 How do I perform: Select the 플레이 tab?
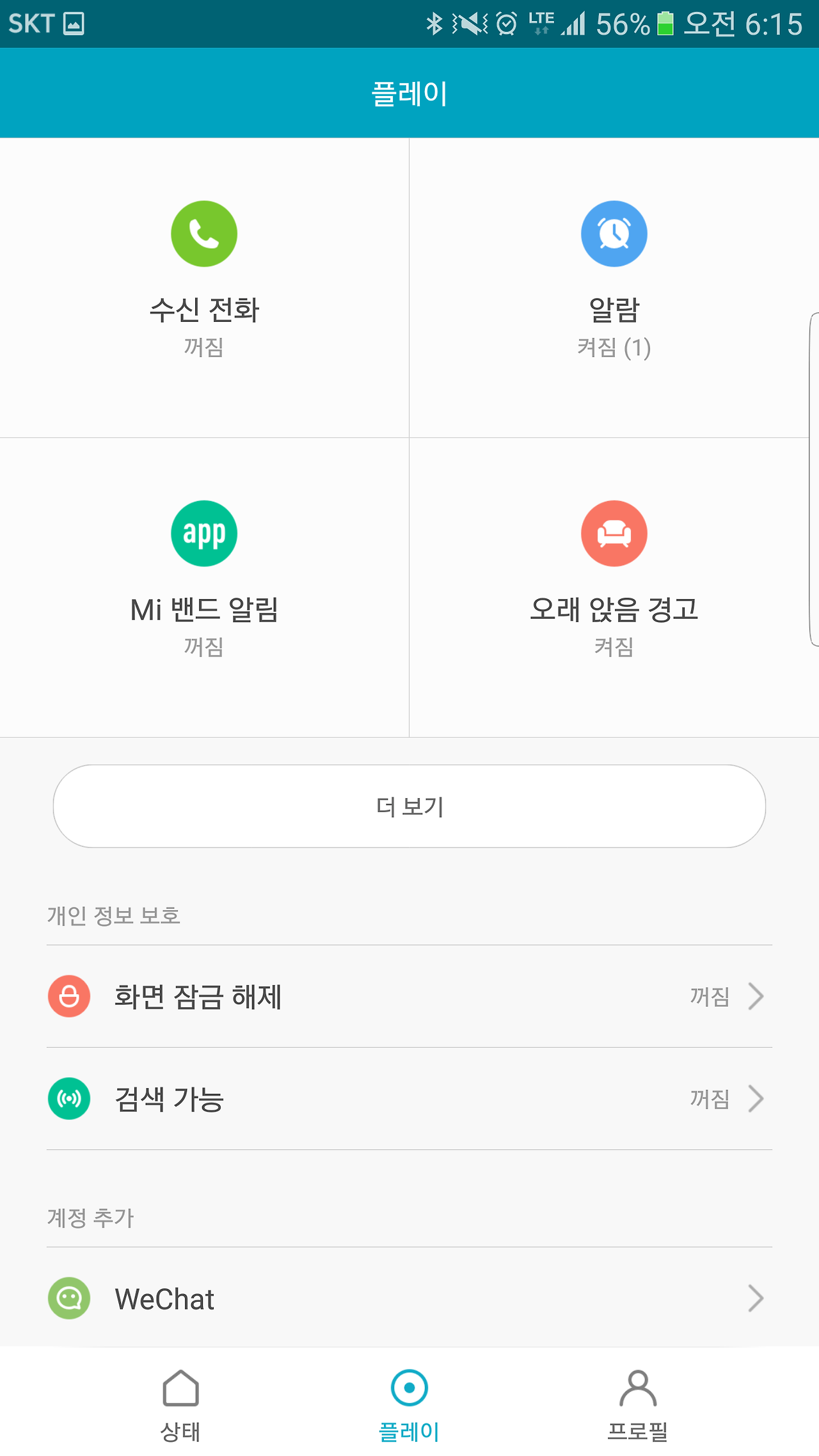pos(409,1405)
